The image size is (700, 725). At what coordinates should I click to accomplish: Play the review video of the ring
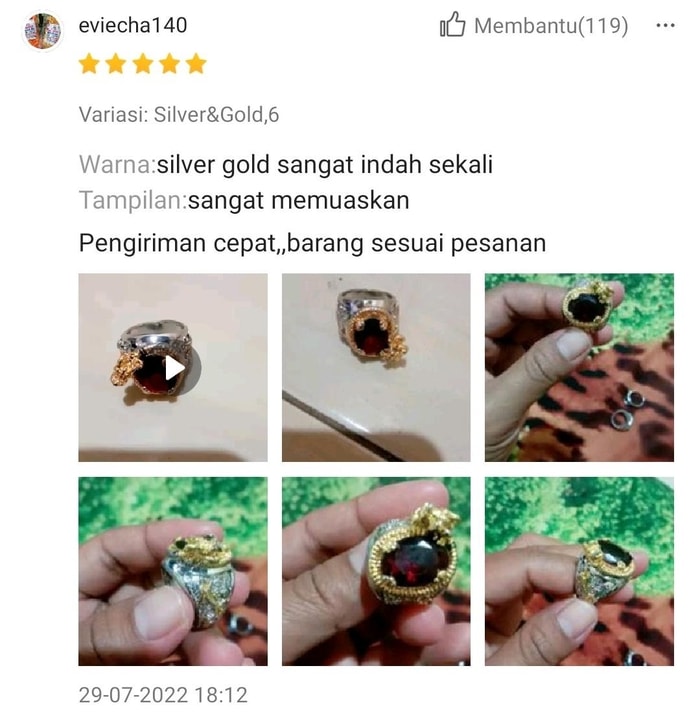point(173,368)
